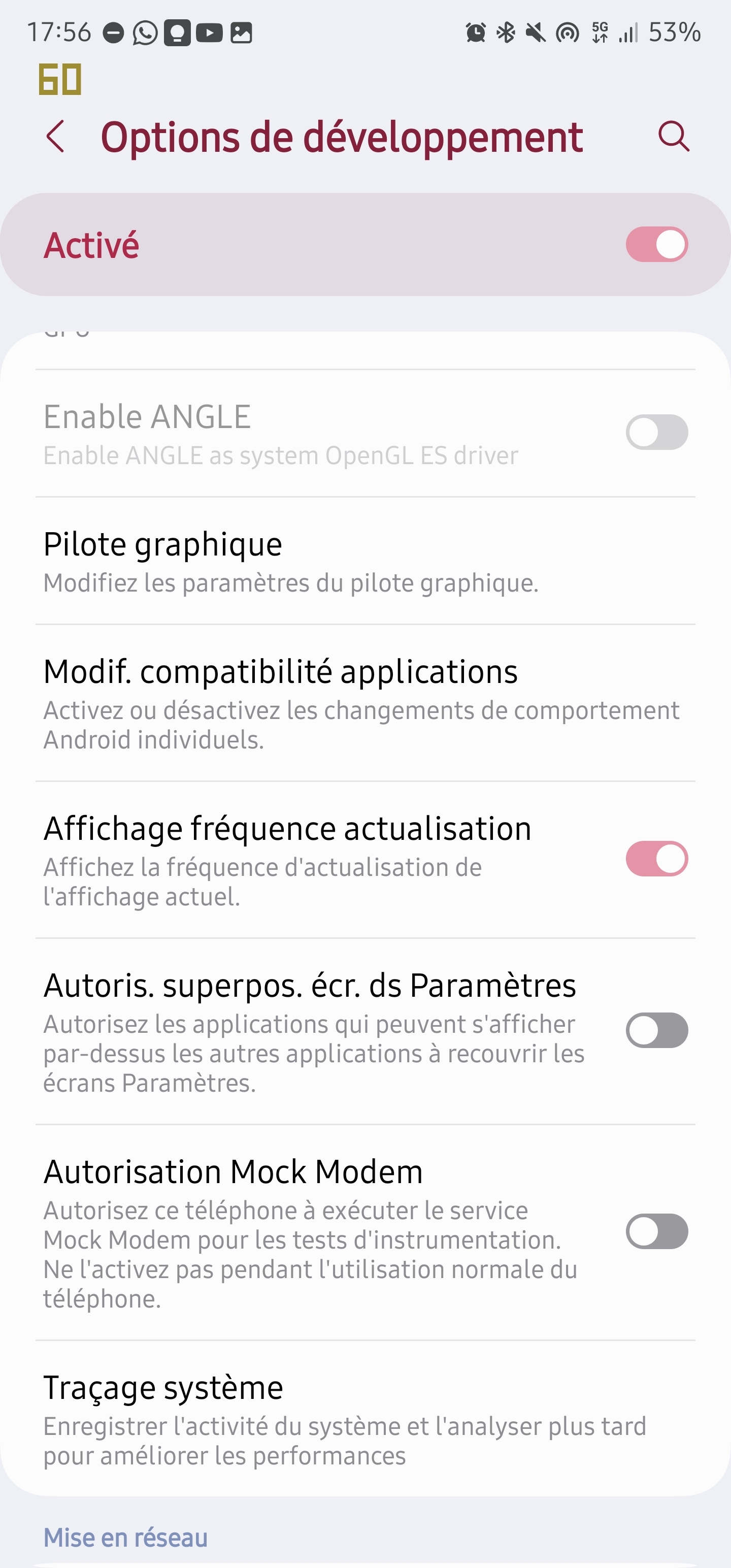This screenshot has width=731, height=1568.
Task: Disable Affichage fréquence actualisation
Action: pos(657,859)
